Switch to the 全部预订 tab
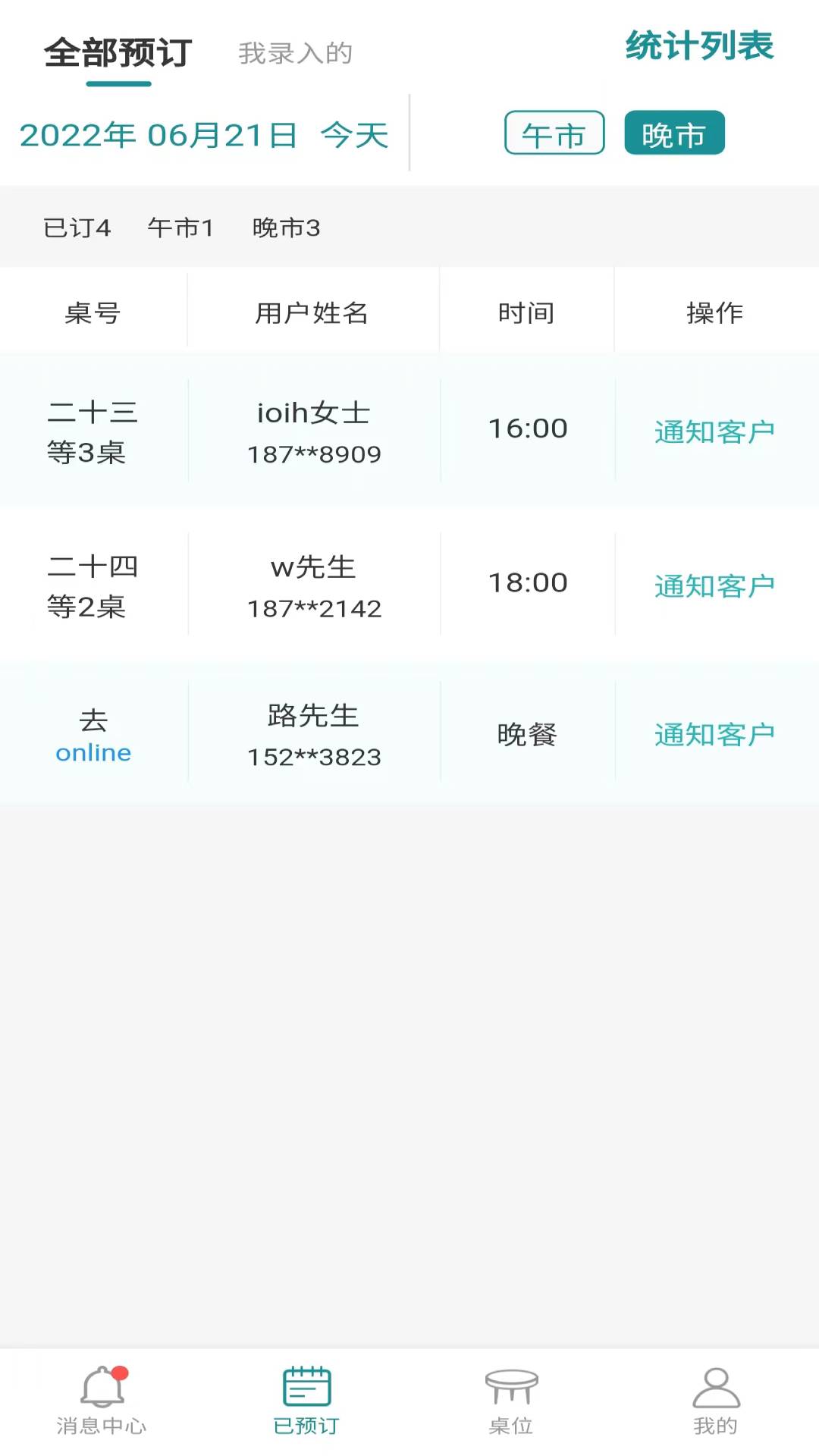Screen dimensions: 819x1456 click(x=118, y=54)
